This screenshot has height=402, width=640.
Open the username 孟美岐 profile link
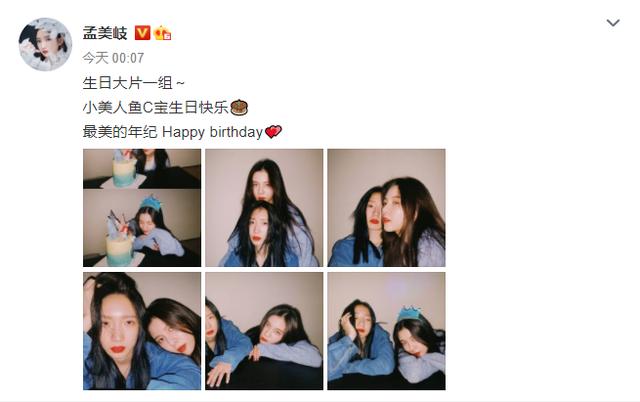coord(102,33)
